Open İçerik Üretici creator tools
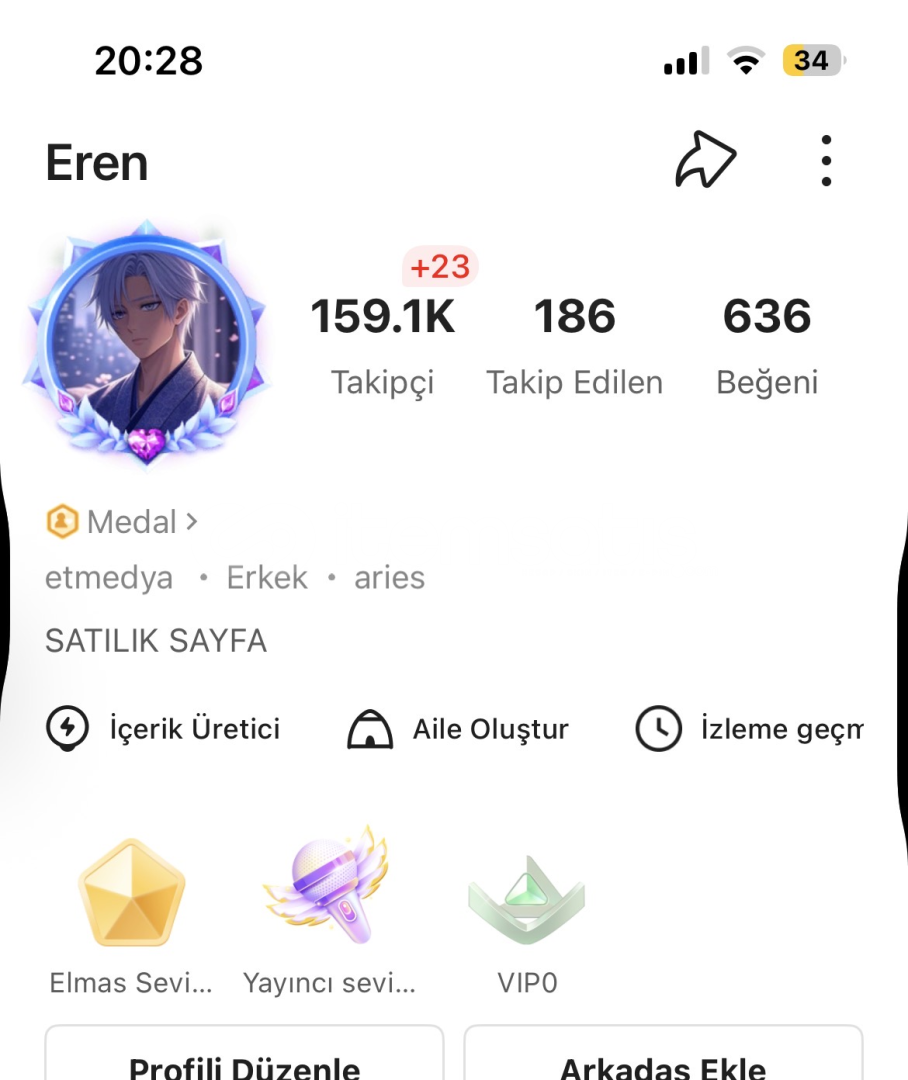This screenshot has width=908, height=1080. coord(164,729)
